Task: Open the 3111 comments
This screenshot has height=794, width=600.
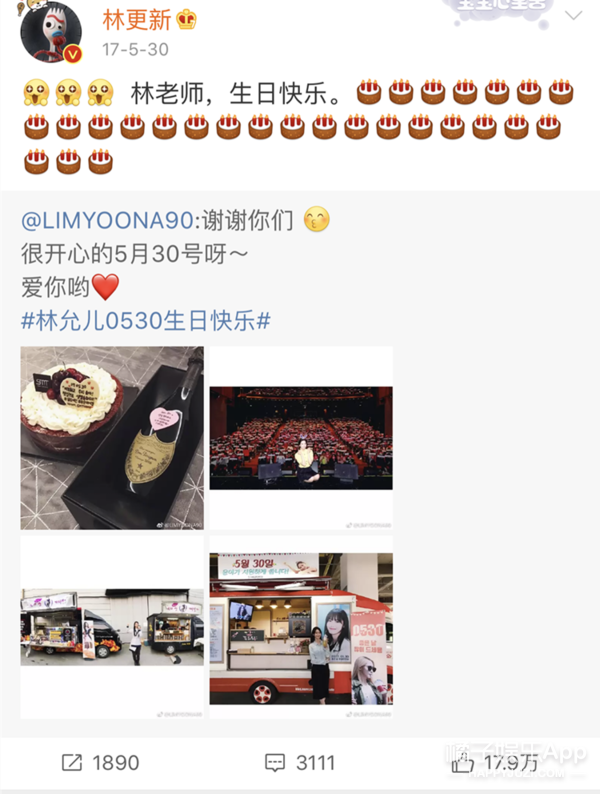Action: [300, 763]
